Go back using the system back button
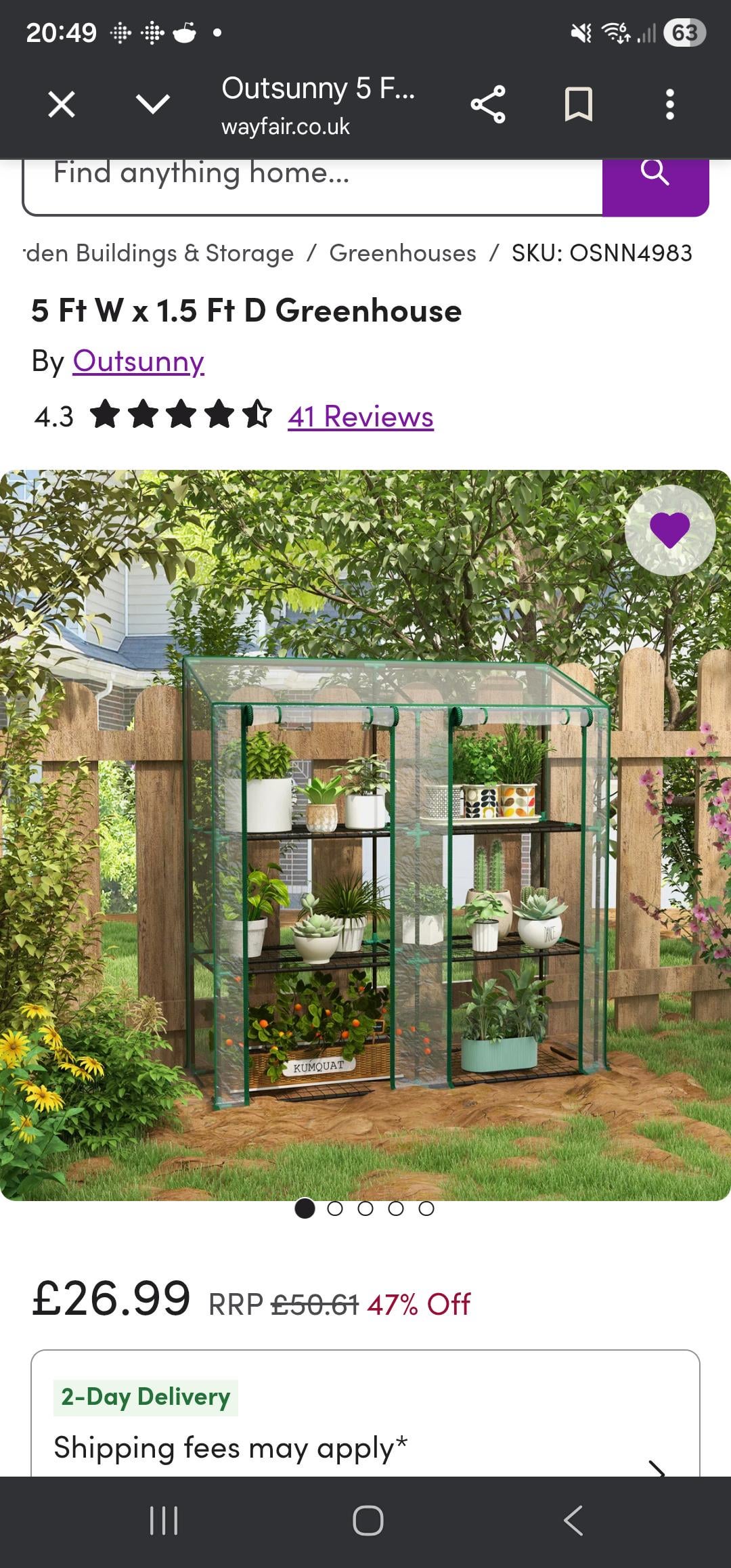Screen dimensions: 731x1568 coord(573,1521)
